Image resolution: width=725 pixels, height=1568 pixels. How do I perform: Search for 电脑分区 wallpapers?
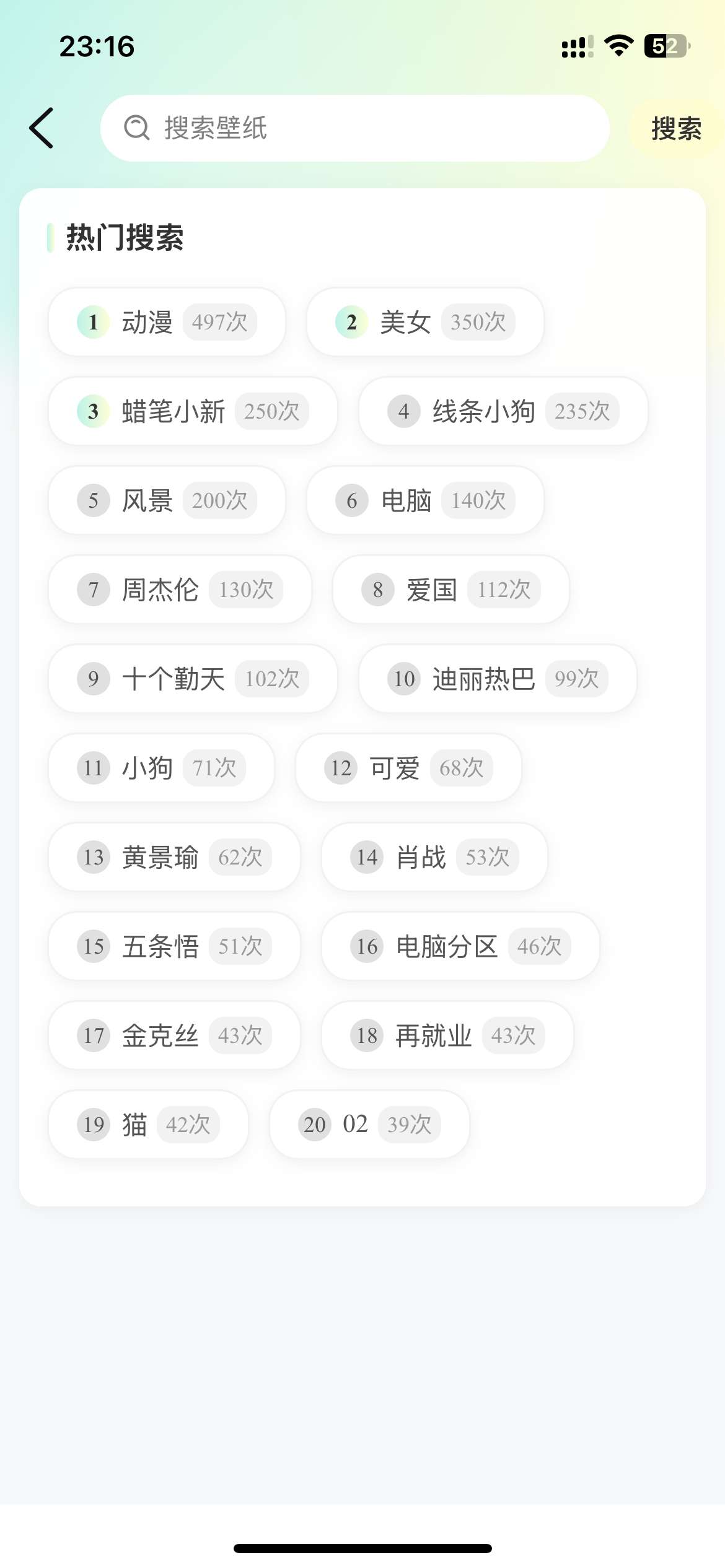tap(460, 946)
